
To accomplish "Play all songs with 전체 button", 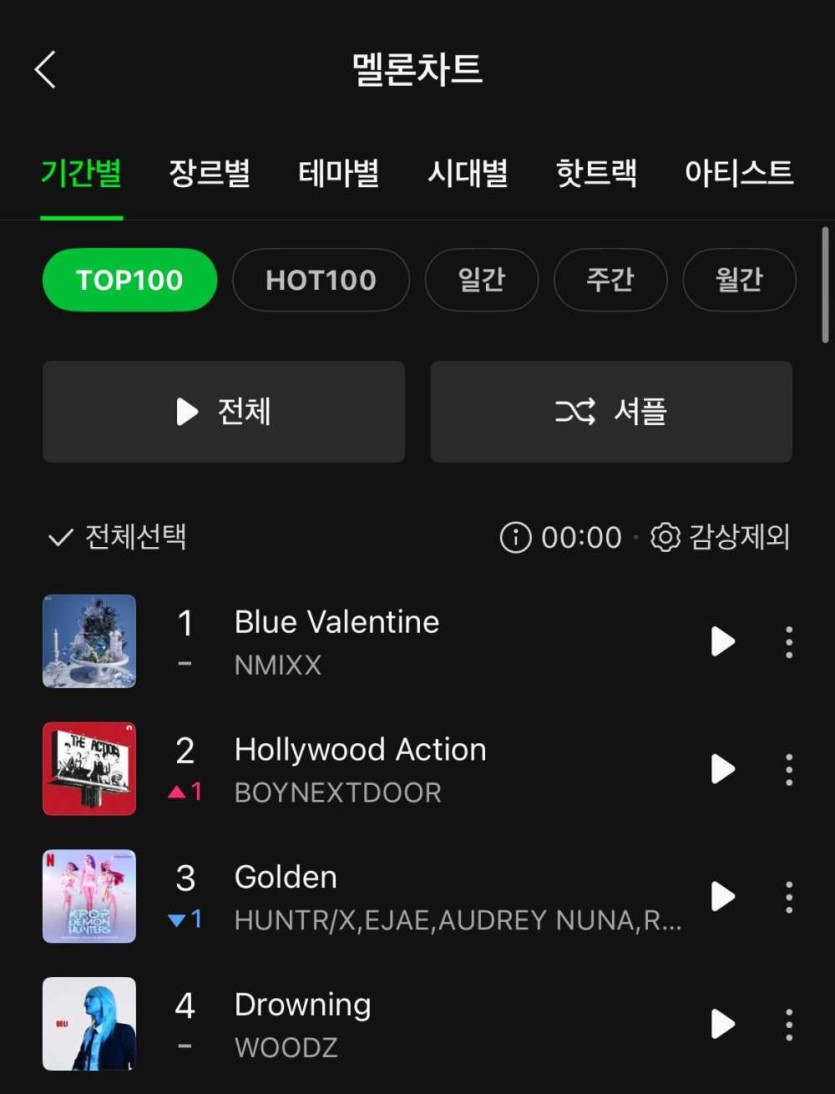I will [223, 412].
